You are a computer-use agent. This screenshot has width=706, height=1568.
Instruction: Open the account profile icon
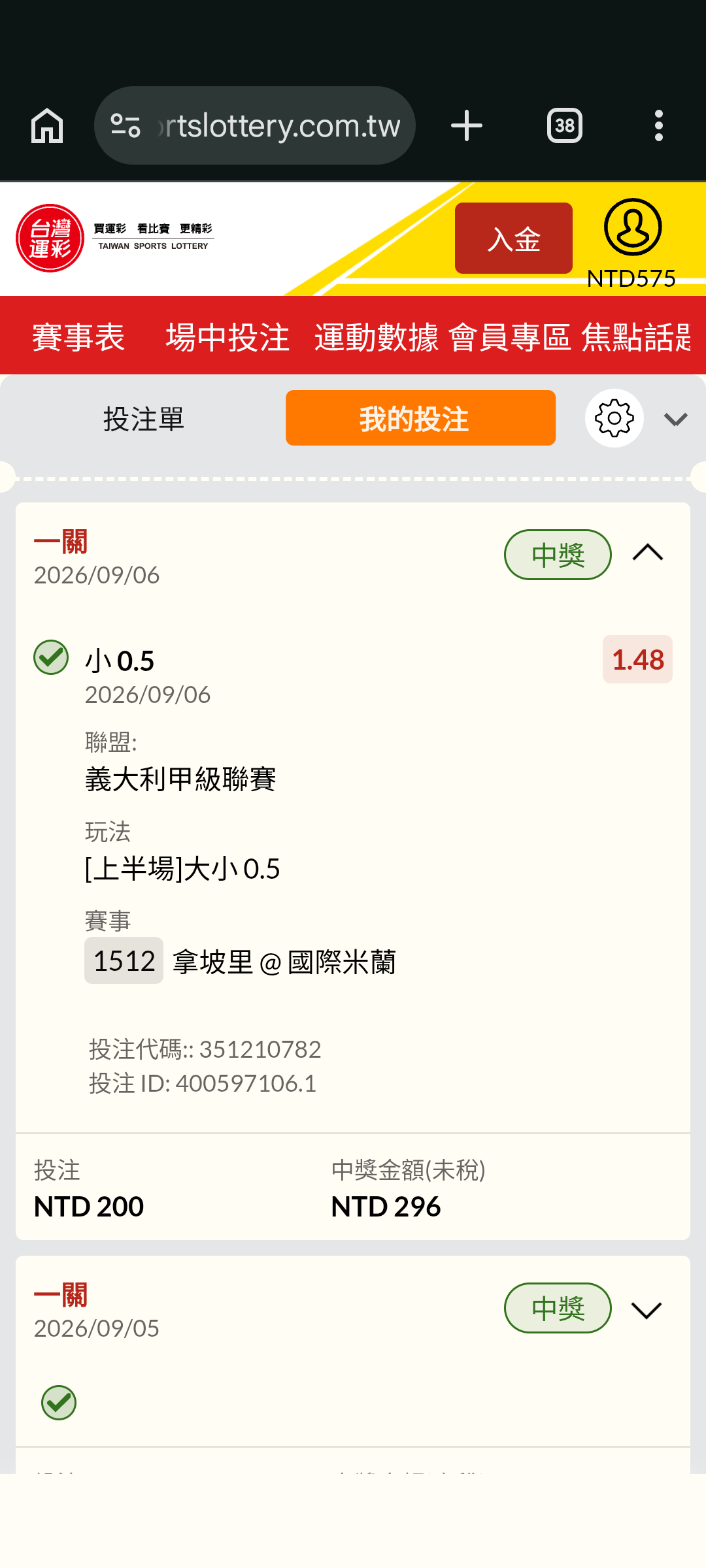pos(633,227)
